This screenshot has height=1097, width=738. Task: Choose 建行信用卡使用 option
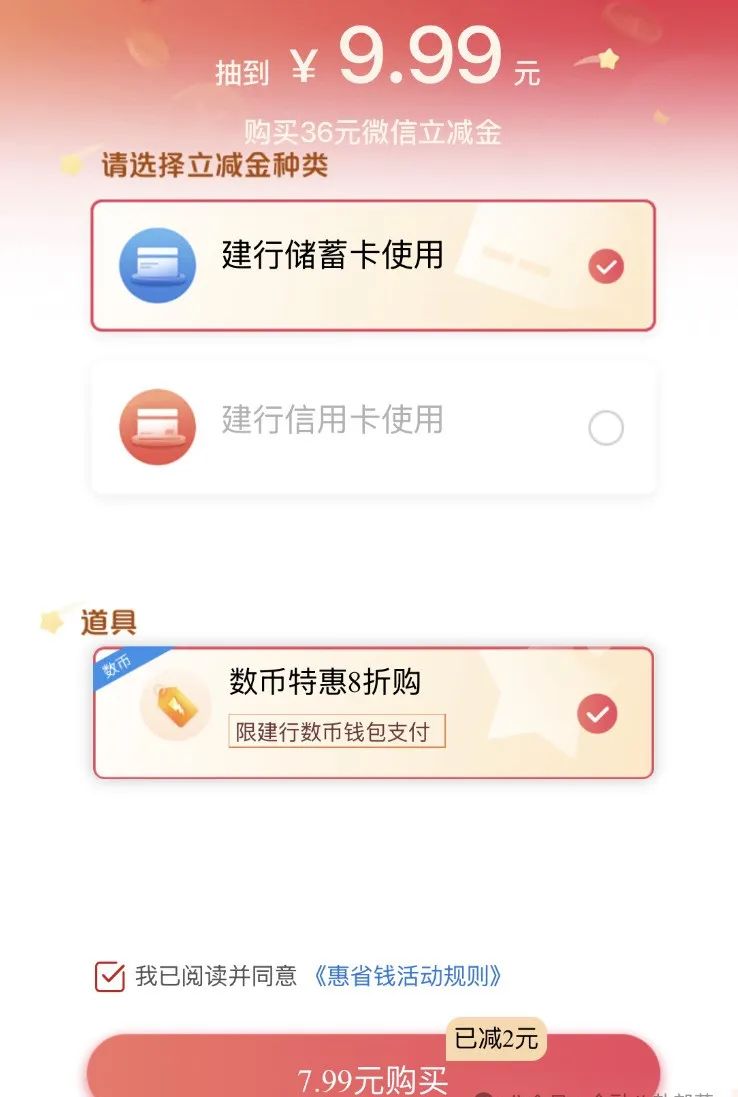pos(372,427)
